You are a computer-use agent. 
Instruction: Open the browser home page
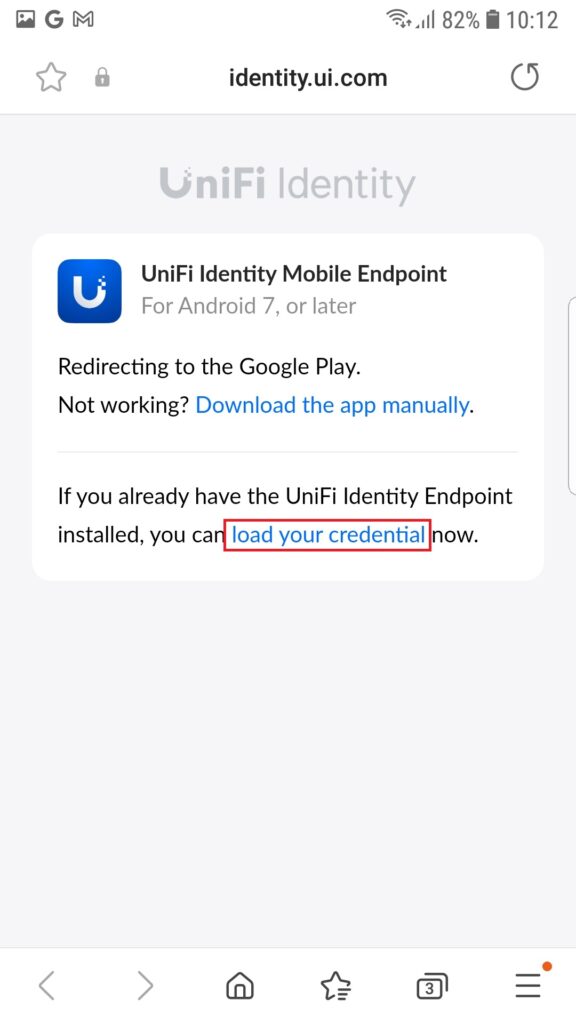pos(240,985)
